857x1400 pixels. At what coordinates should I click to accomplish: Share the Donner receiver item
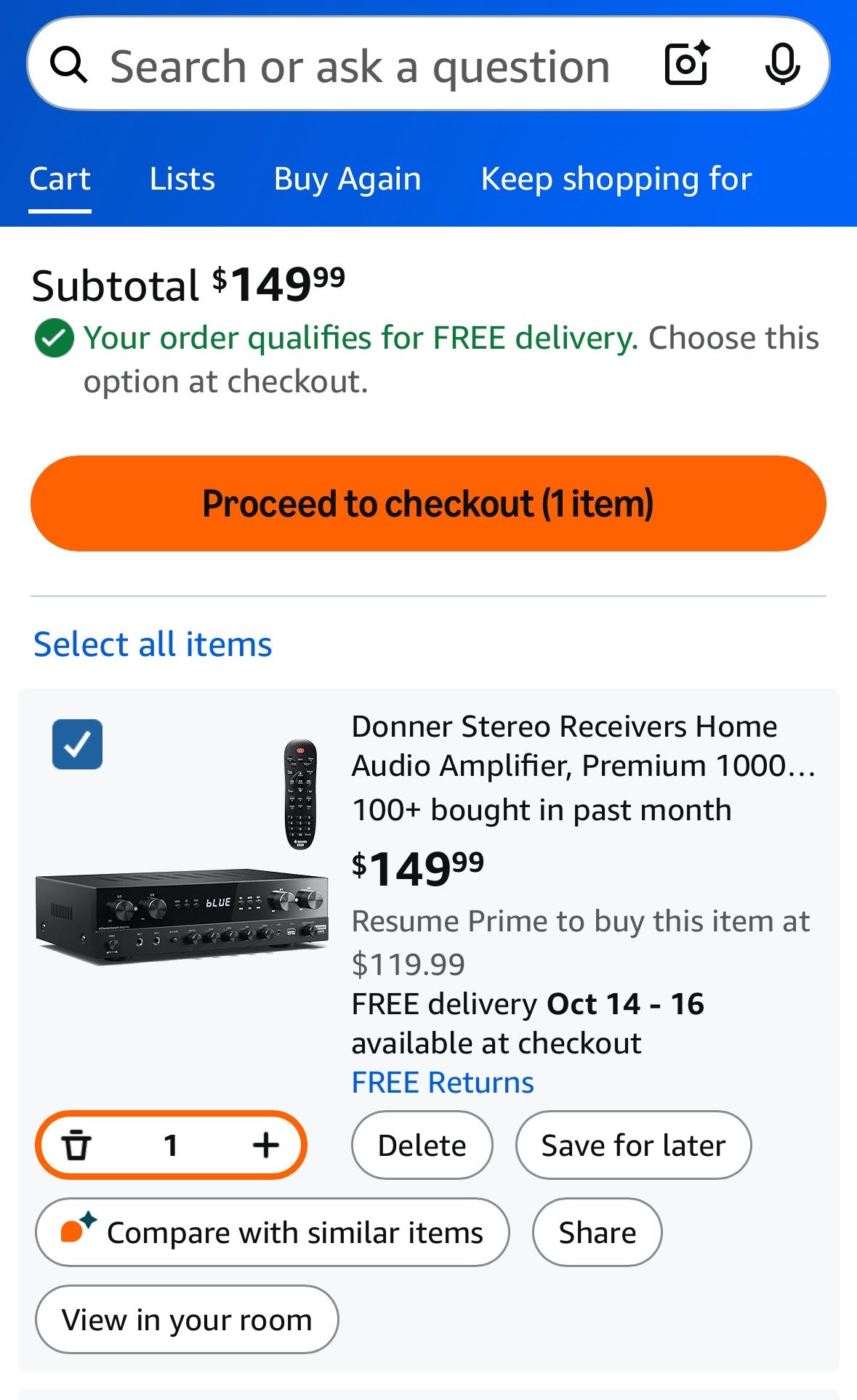pyautogui.click(x=596, y=1231)
